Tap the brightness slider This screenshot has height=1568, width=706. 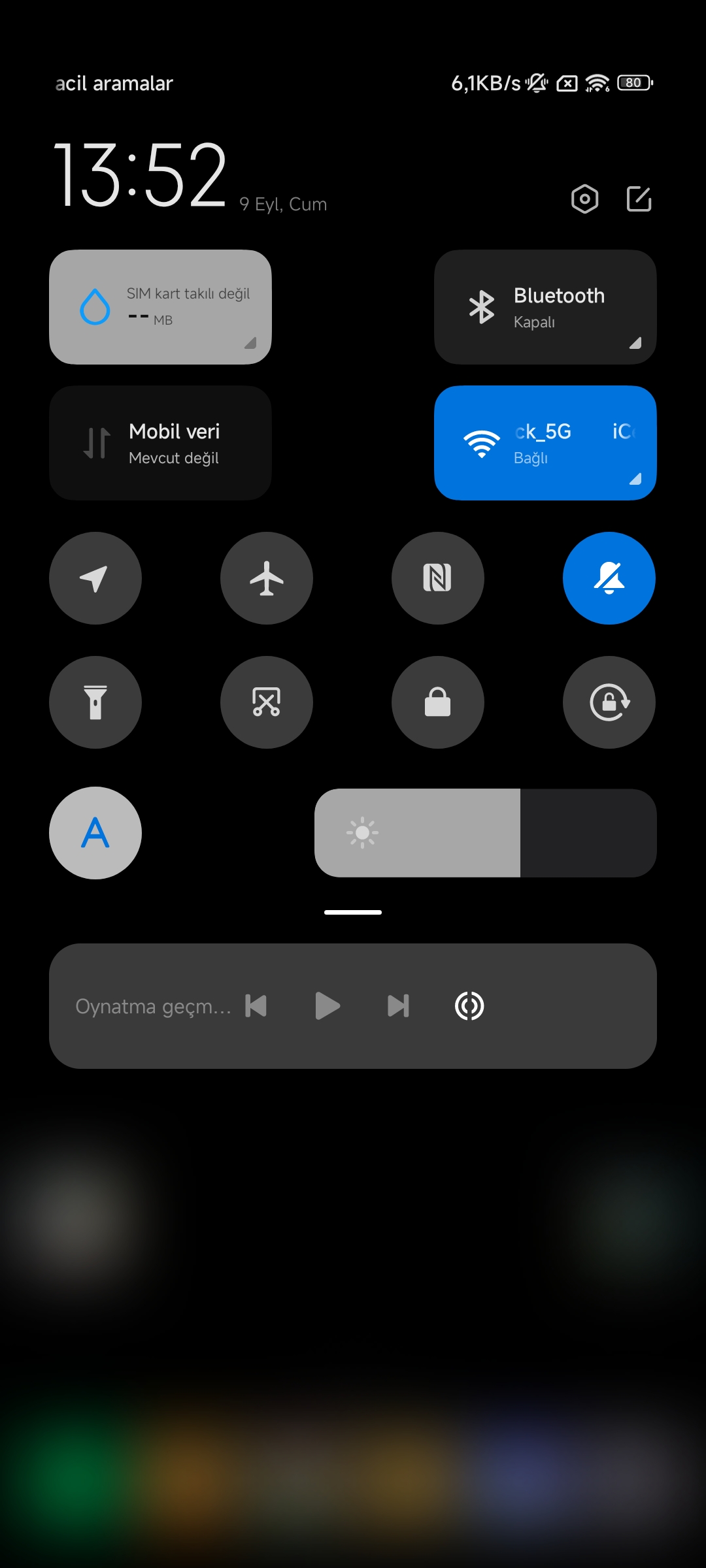tap(486, 833)
